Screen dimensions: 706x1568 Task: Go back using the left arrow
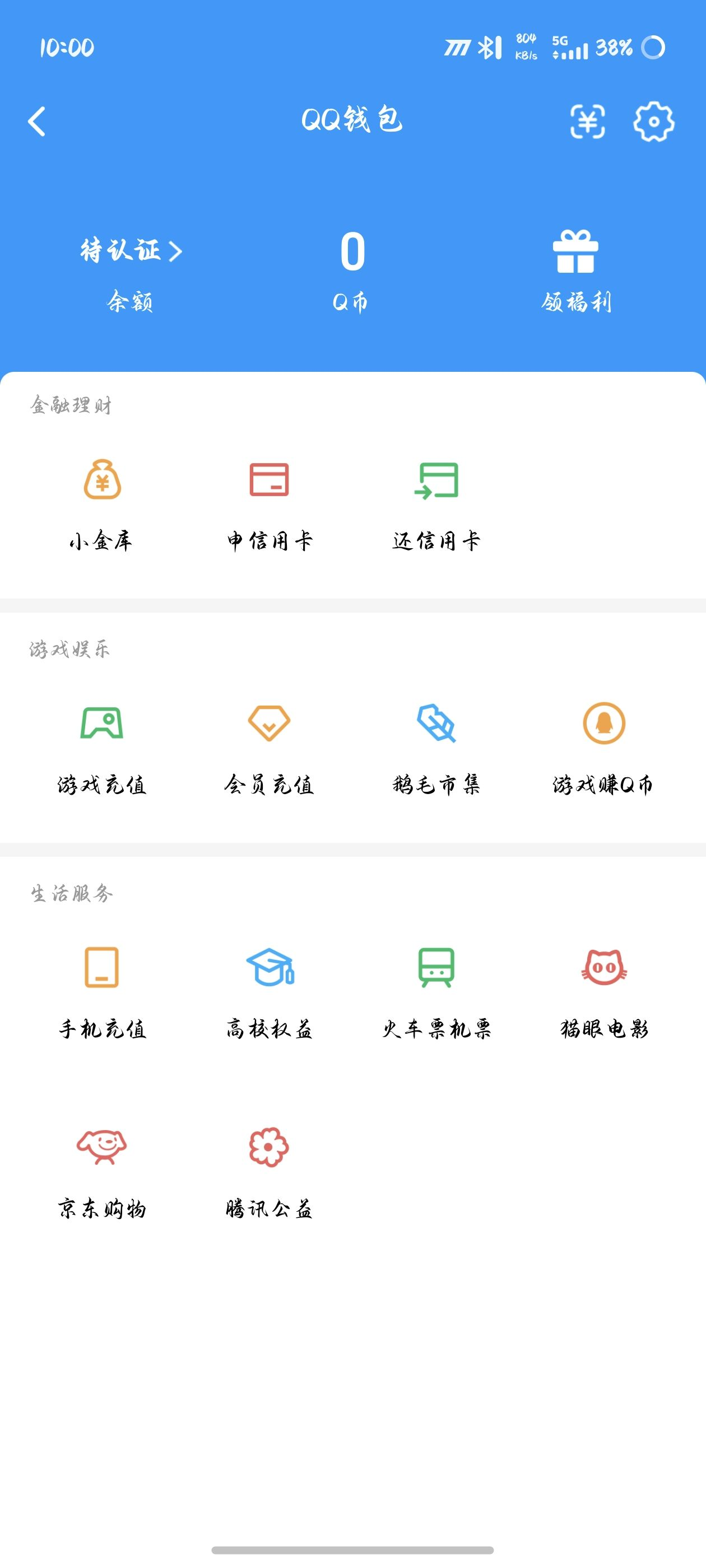36,122
